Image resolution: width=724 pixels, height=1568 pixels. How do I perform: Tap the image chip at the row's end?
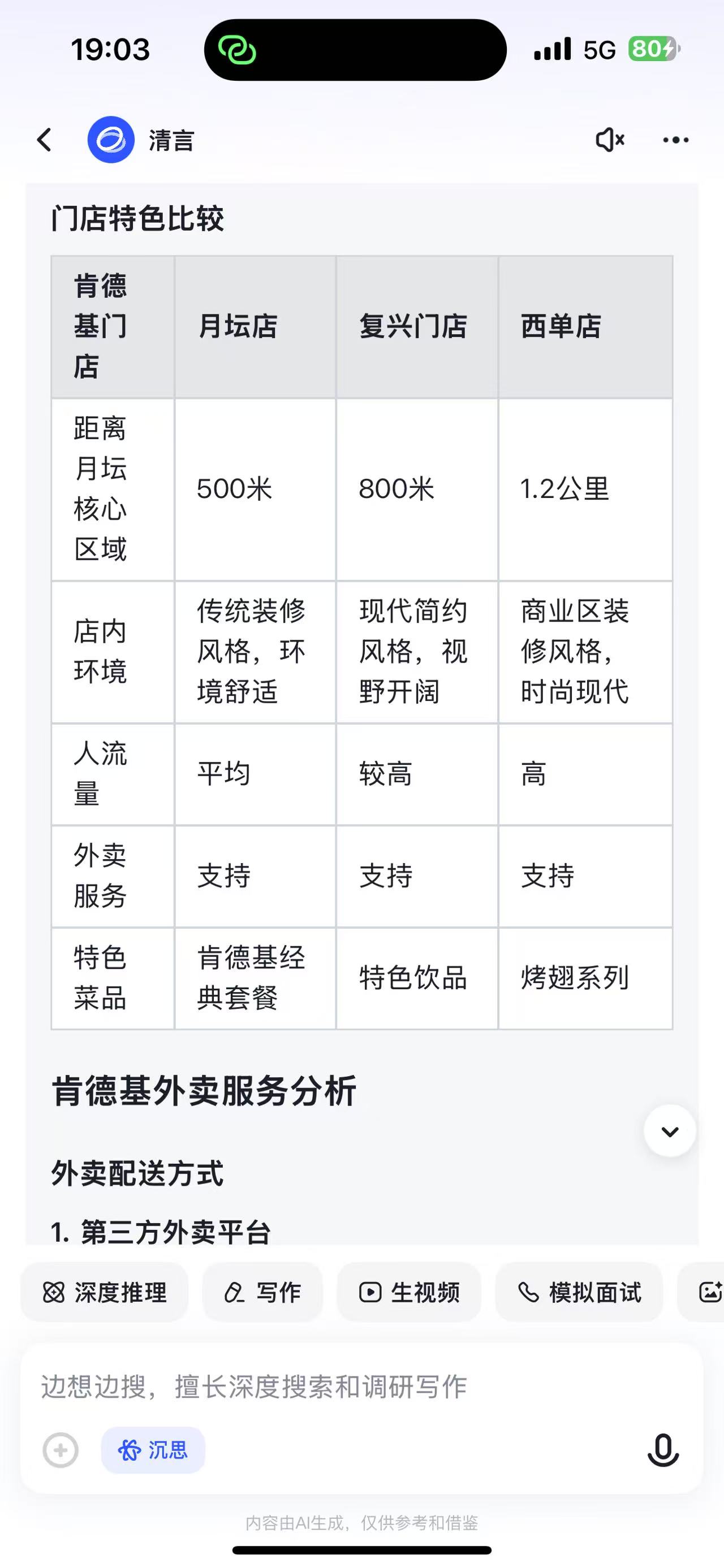pos(710,1292)
